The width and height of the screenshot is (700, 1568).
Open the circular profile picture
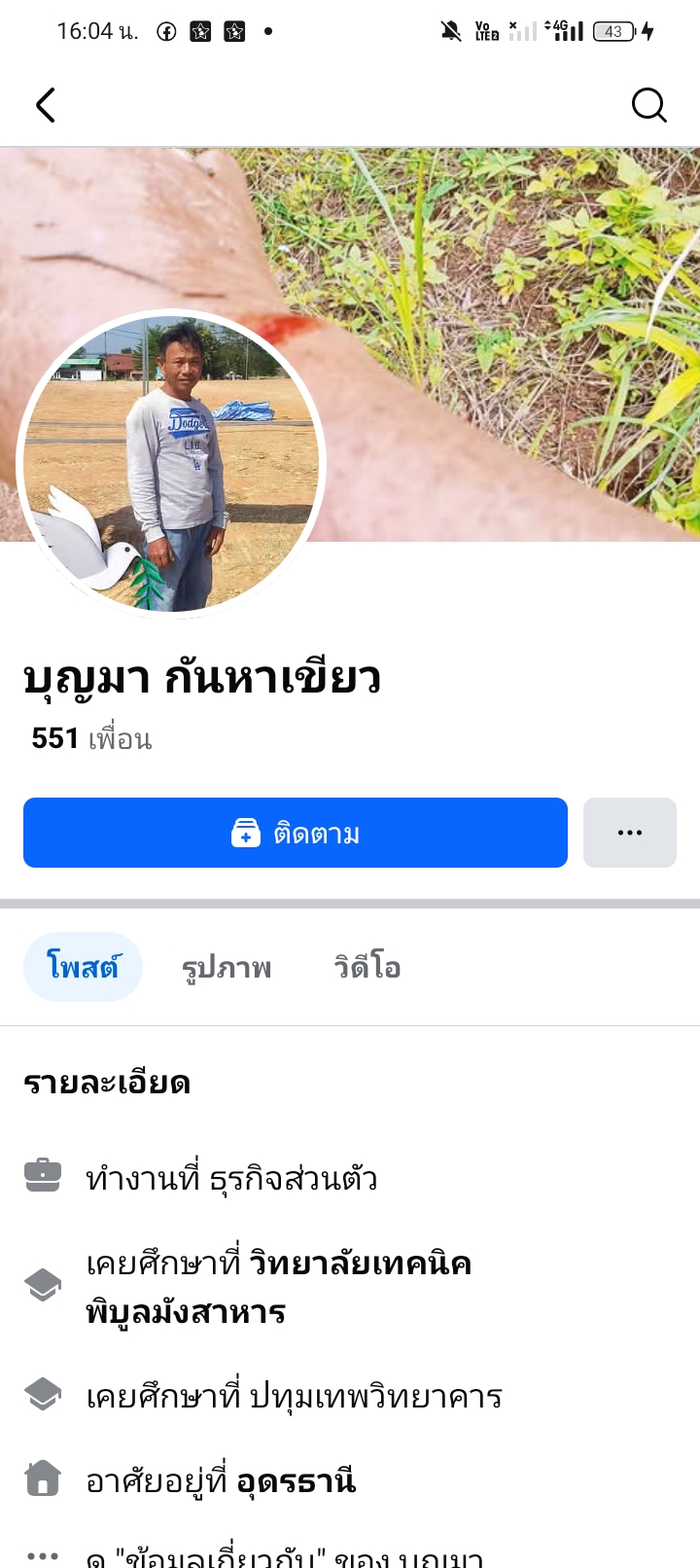point(171,464)
